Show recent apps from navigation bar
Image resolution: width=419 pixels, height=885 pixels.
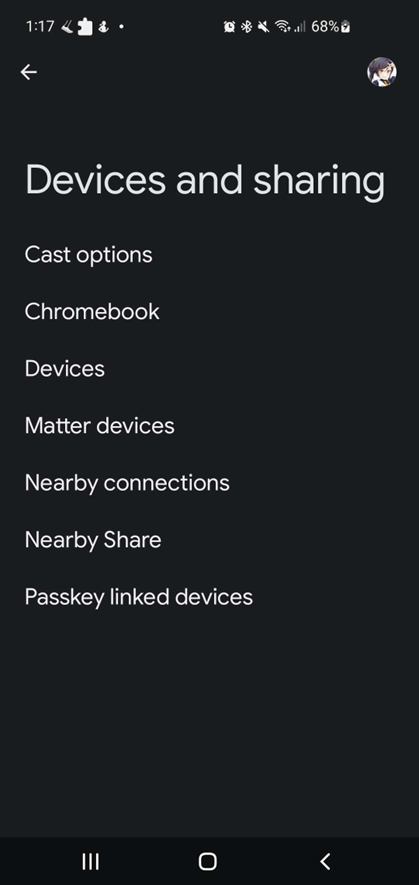coord(90,861)
